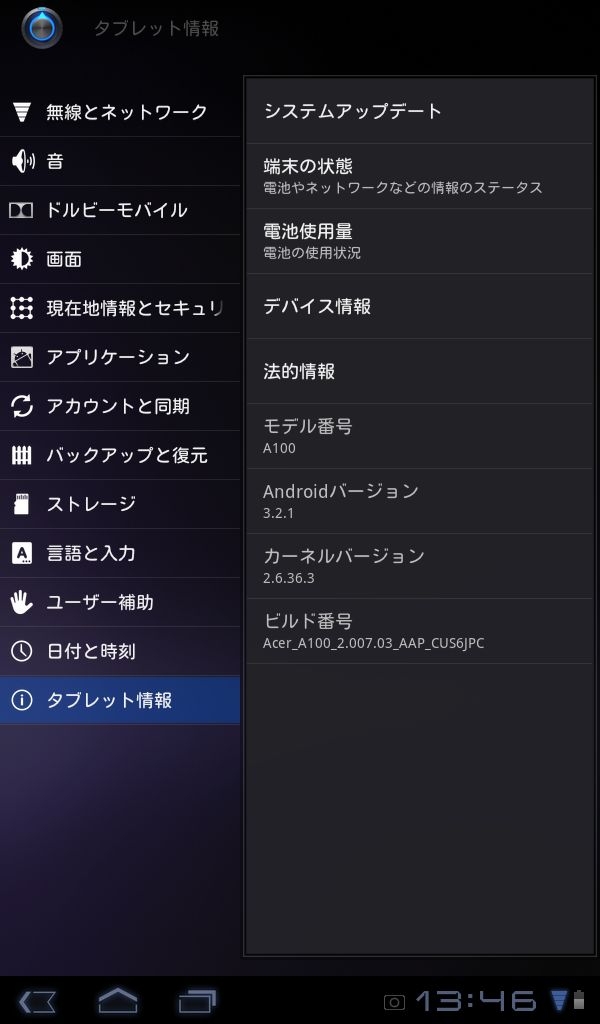The image size is (600, 1024).
Task: Open 電池使用量 battery usage
Action: click(x=420, y=241)
